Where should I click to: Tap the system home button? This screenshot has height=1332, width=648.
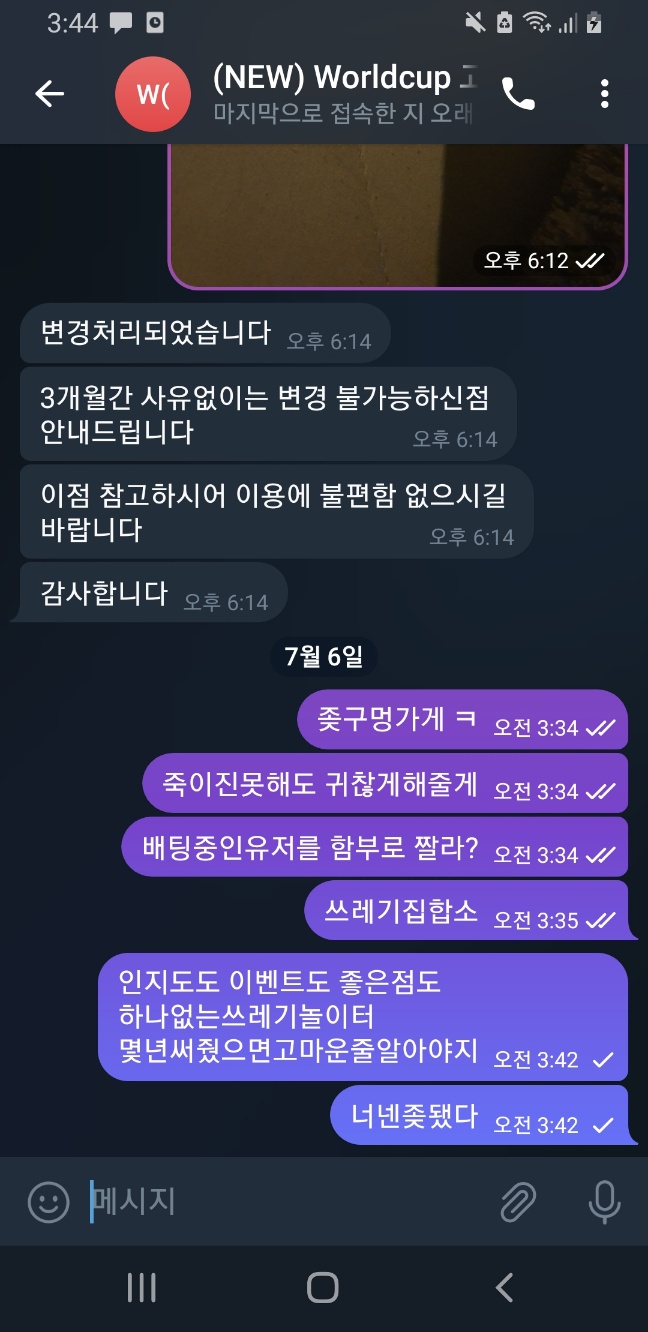(322, 1288)
